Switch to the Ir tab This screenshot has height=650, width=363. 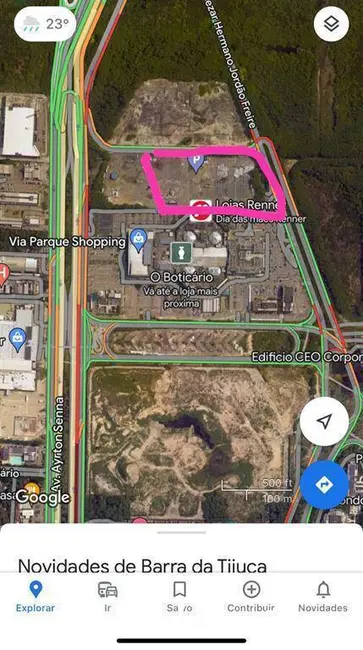(x=107, y=597)
